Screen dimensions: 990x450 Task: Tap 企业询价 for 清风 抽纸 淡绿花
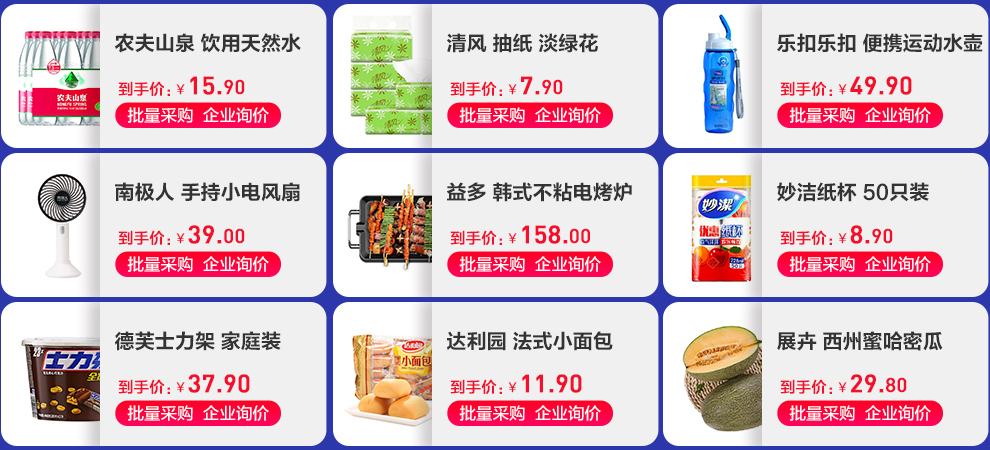[x=567, y=115]
